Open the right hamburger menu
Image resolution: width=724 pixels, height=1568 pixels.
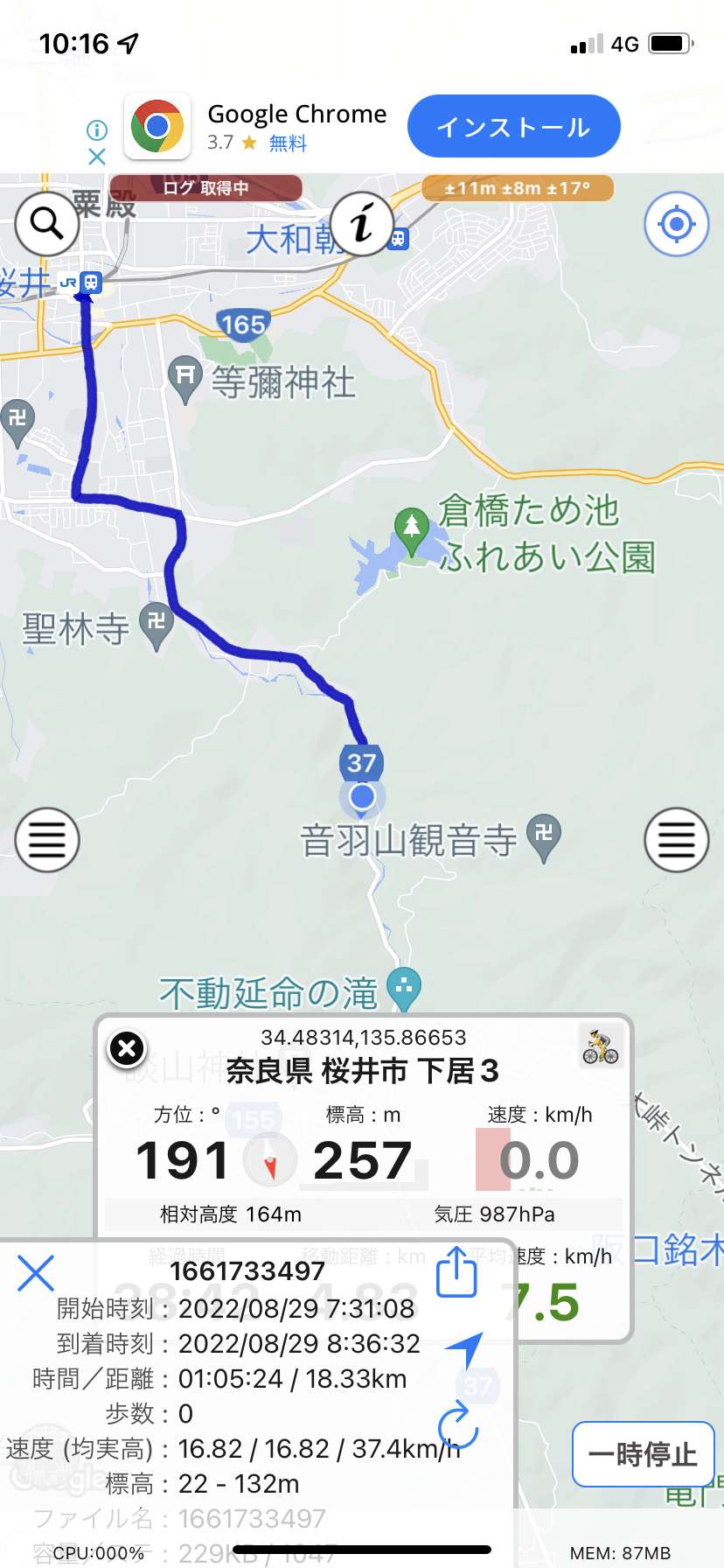pos(676,840)
